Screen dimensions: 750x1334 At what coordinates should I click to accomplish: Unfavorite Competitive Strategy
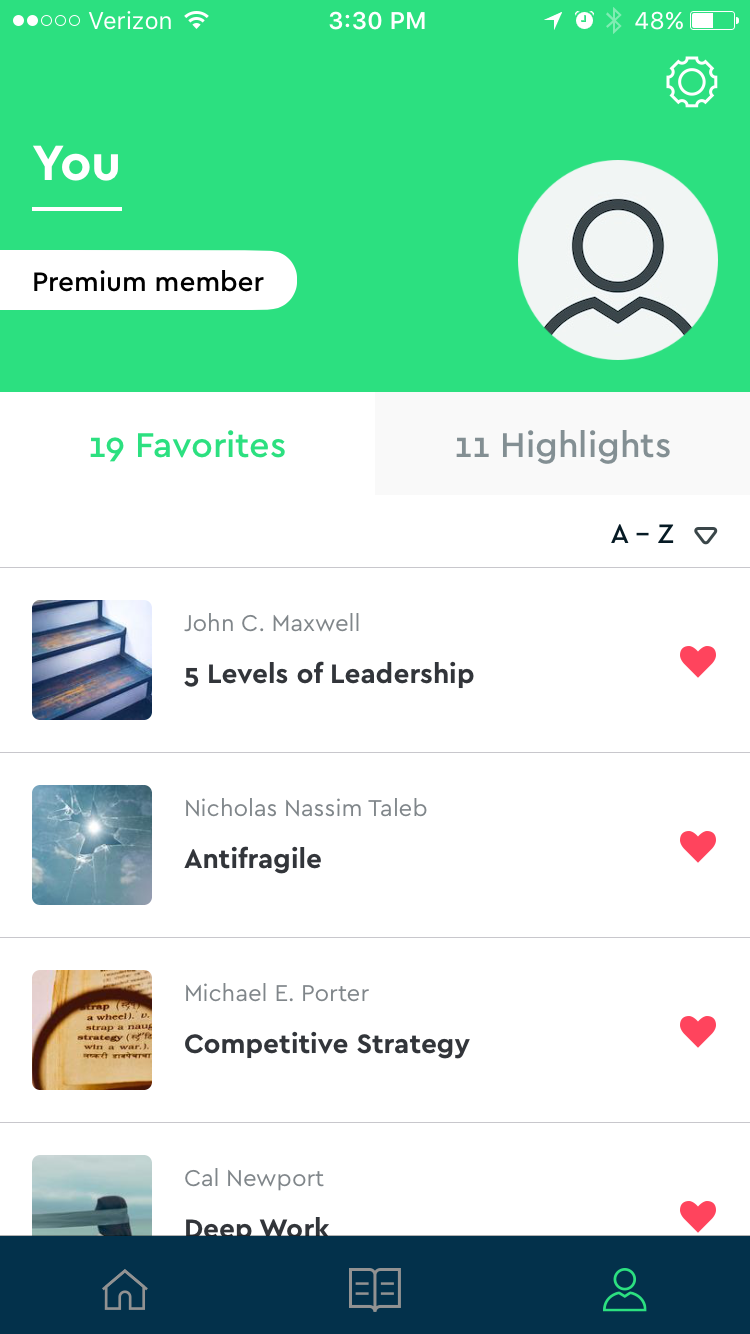[x=698, y=1031]
